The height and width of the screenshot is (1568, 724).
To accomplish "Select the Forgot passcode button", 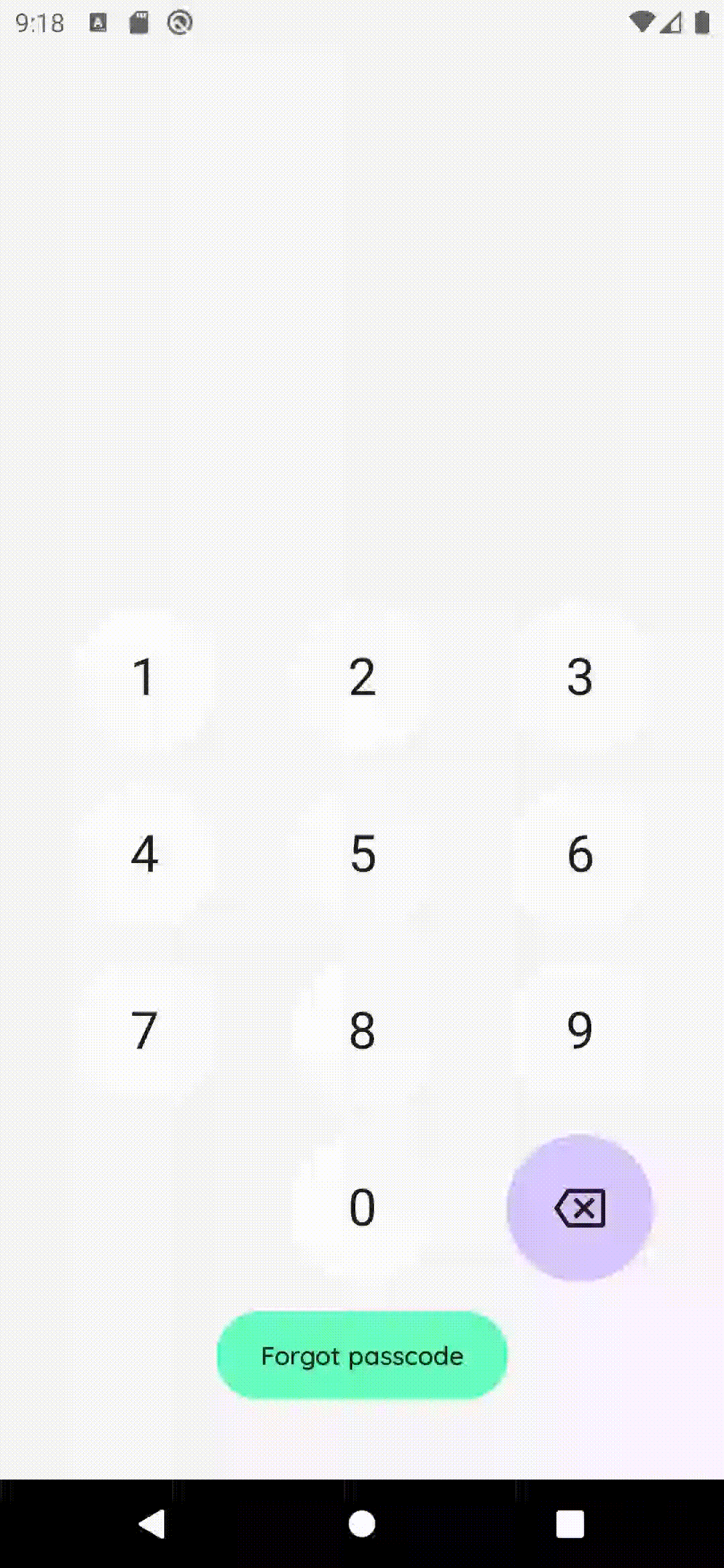I will [x=362, y=1356].
